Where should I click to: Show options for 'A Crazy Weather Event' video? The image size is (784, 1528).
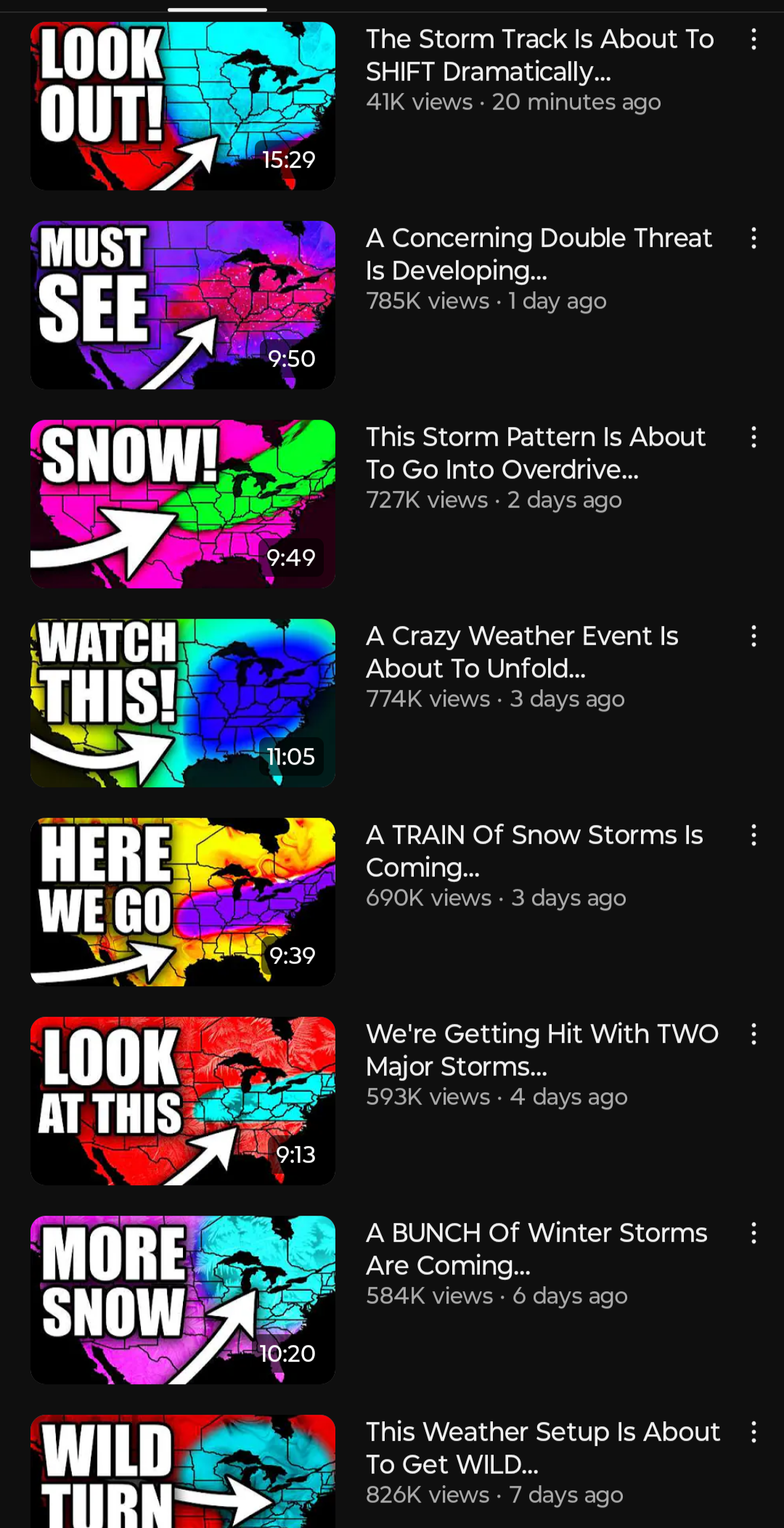pos(754,636)
